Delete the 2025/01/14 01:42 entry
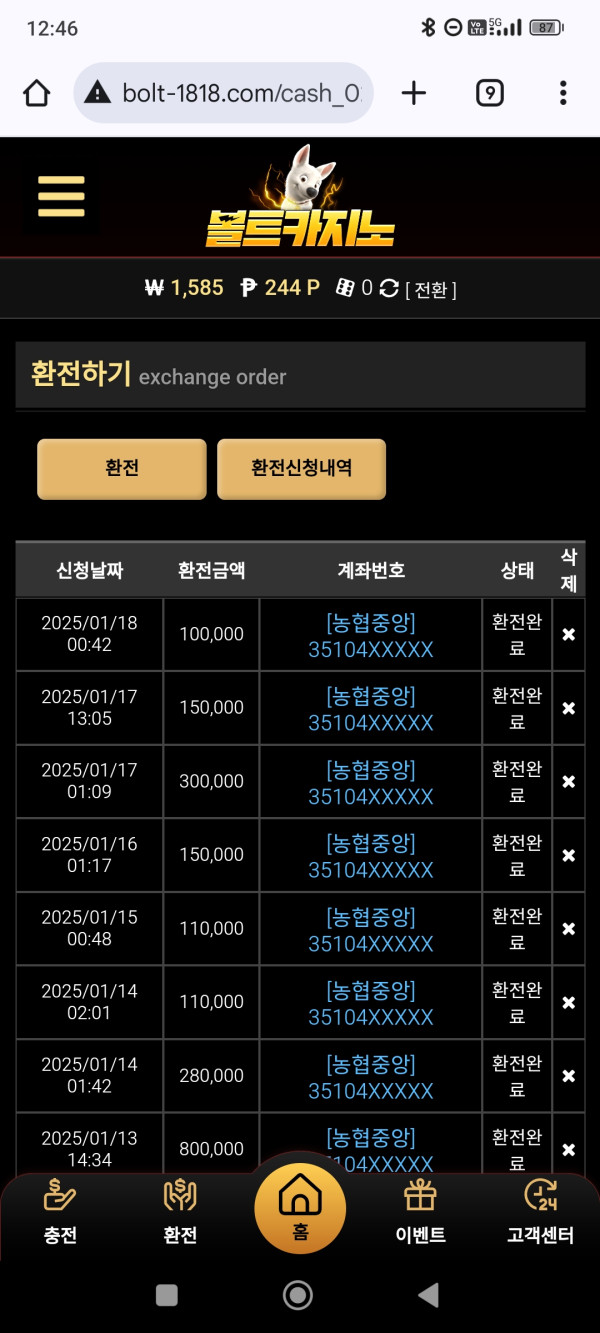This screenshot has height=1333, width=600. [568, 1076]
